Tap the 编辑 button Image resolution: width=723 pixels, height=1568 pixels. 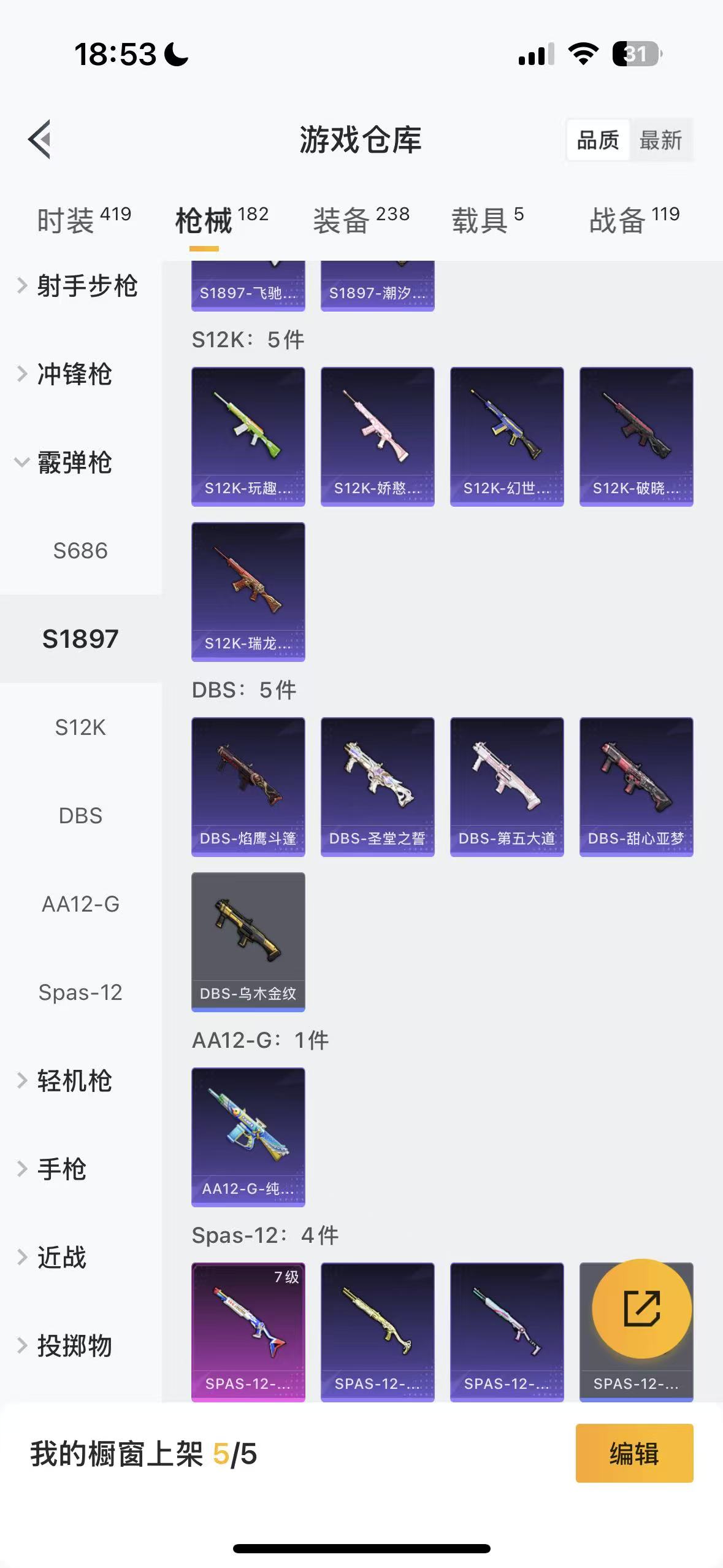pos(633,1453)
